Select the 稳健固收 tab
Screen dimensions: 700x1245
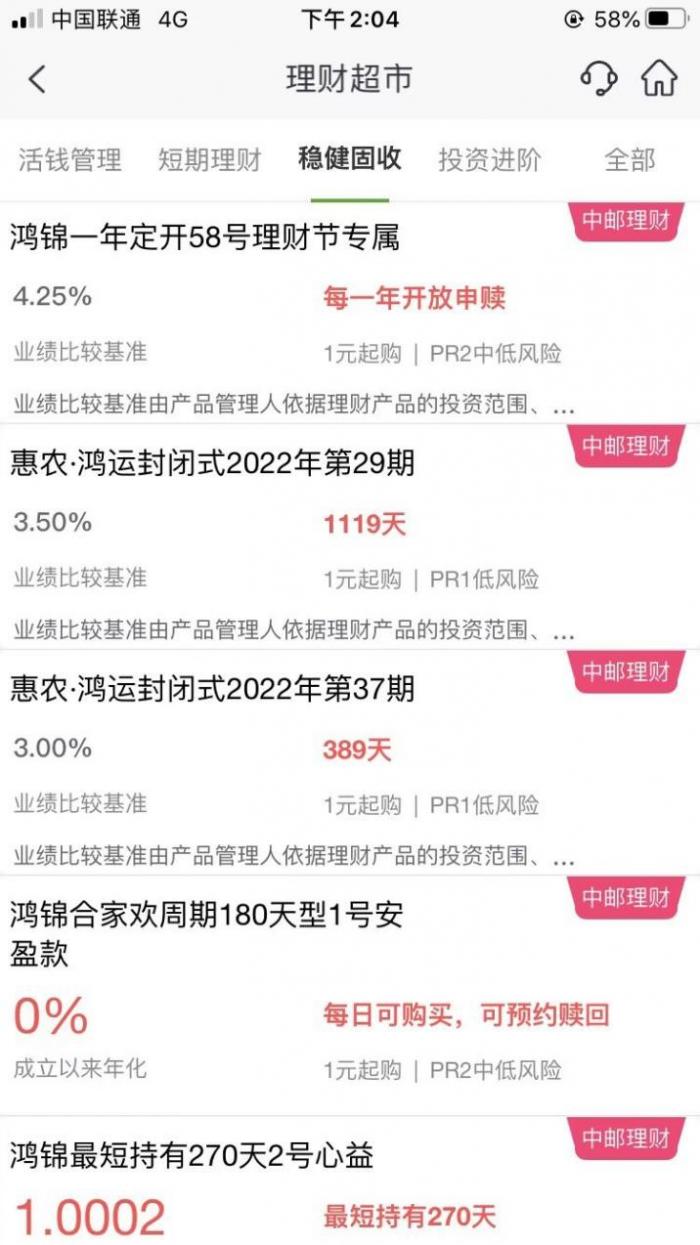[x=350, y=159]
